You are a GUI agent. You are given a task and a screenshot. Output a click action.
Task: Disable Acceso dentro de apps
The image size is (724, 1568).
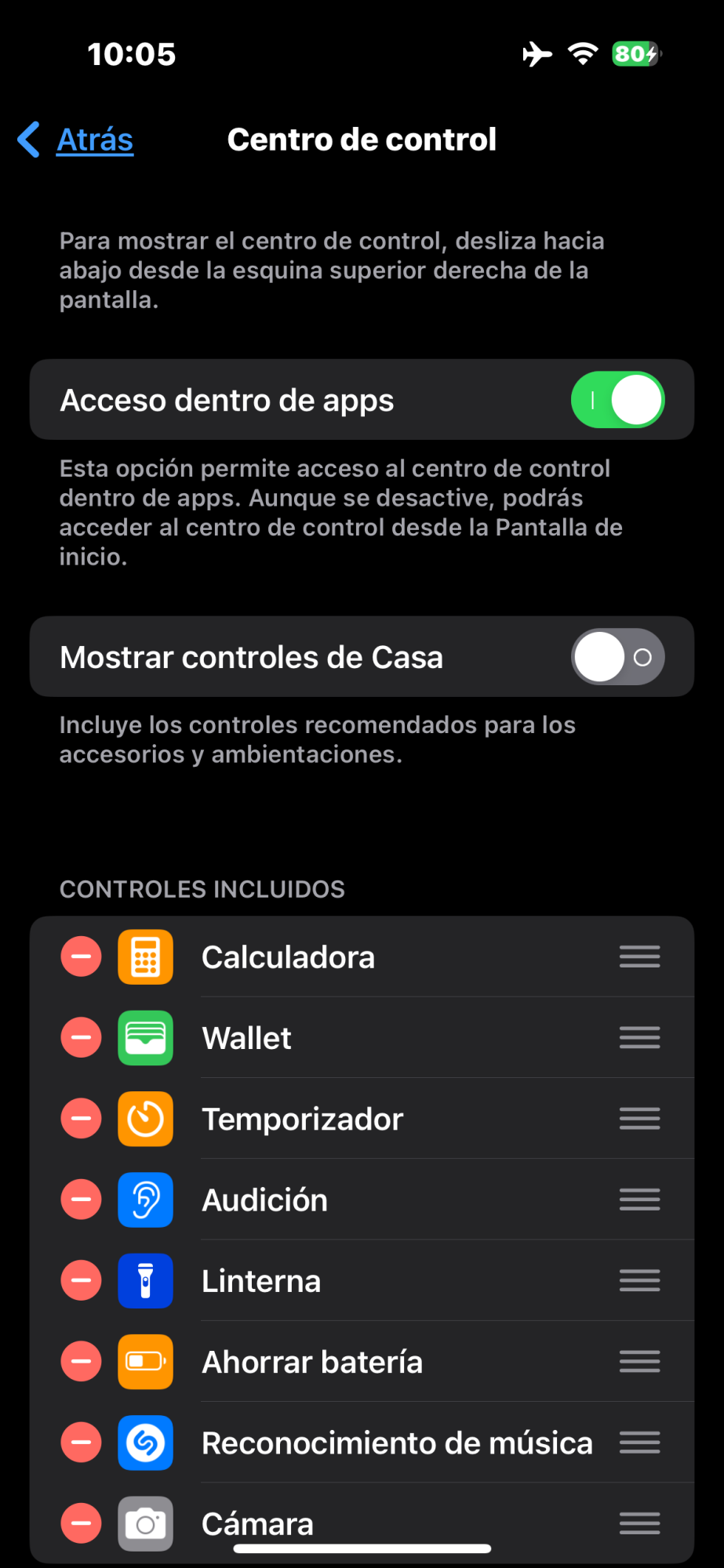(x=617, y=400)
